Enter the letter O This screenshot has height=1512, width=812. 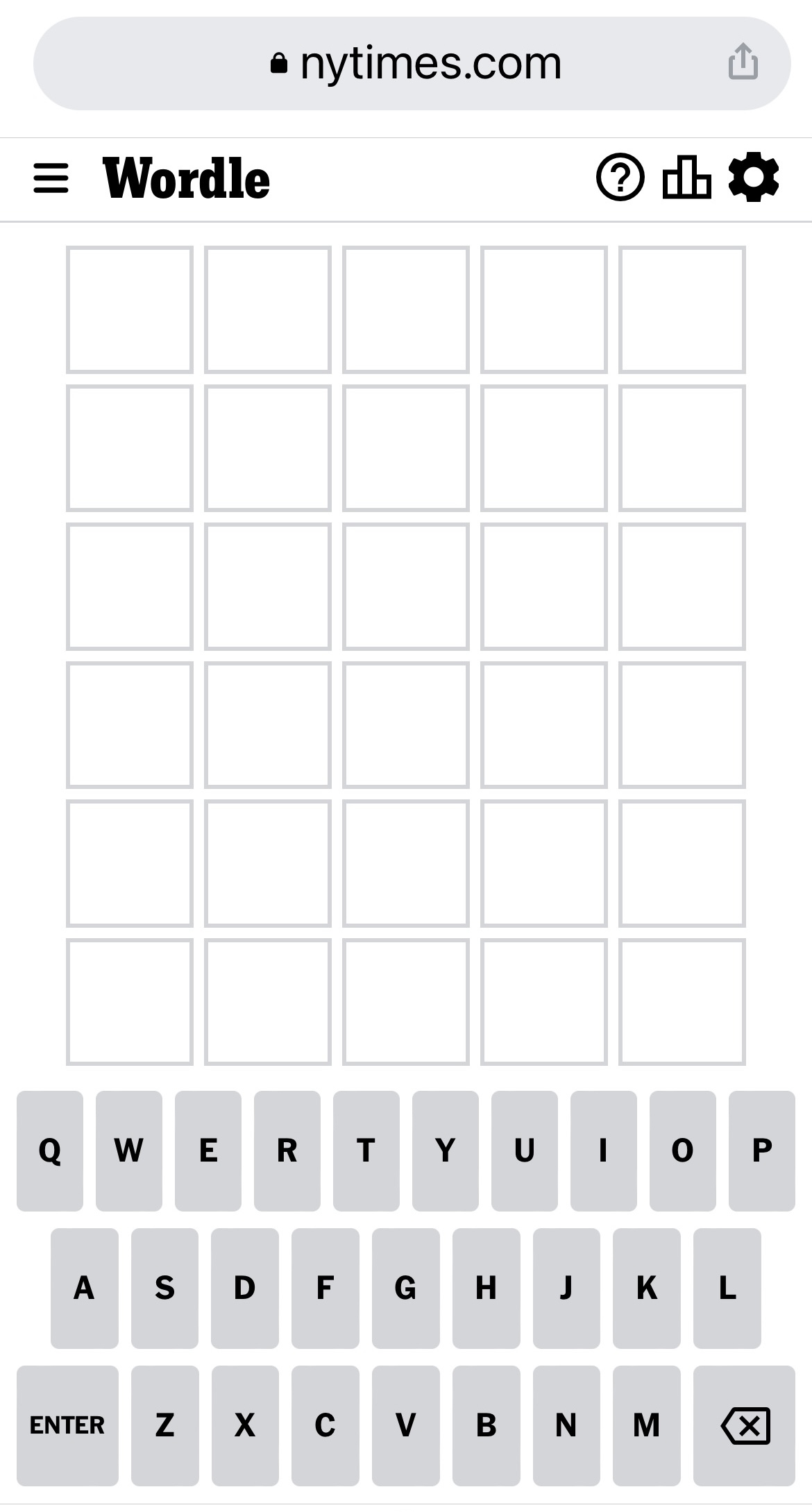click(682, 1151)
